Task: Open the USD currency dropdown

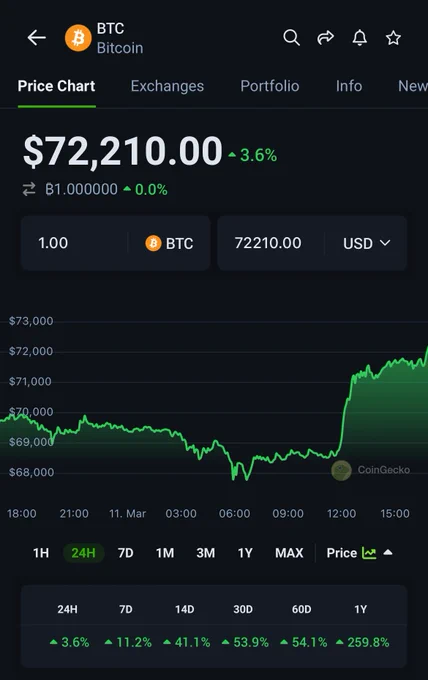Action: pyautogui.click(x=366, y=243)
